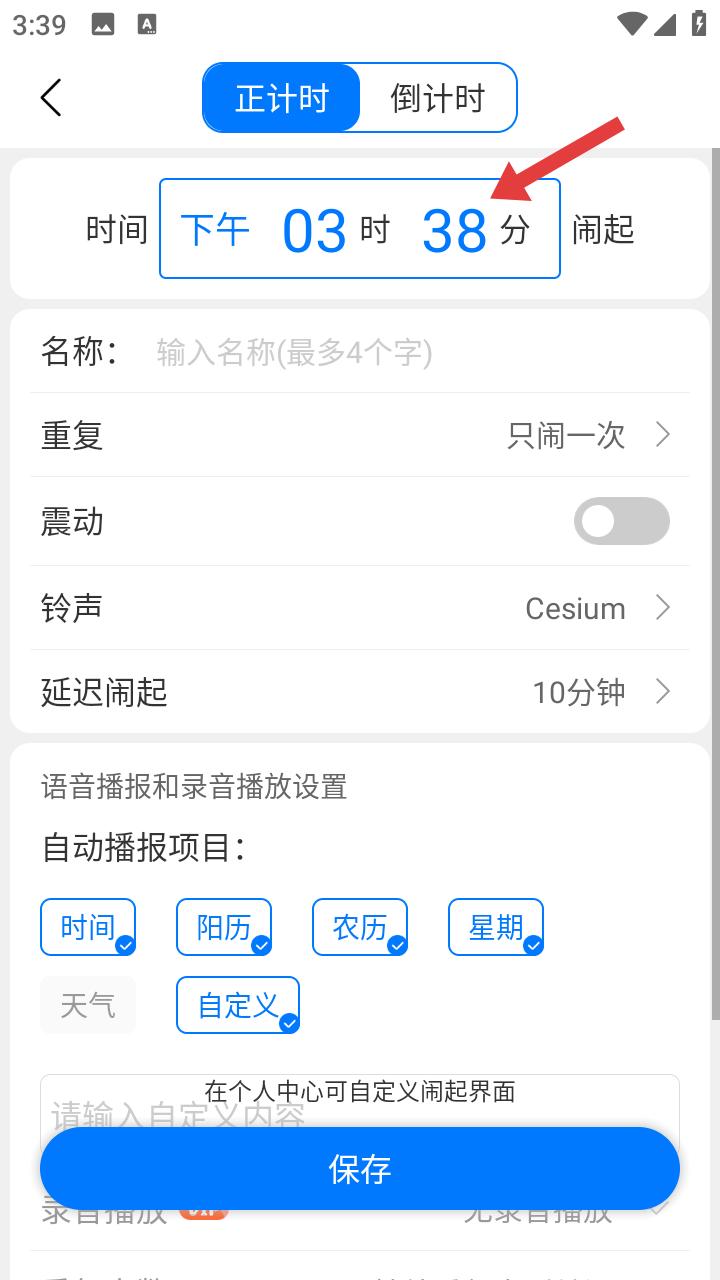Image resolution: width=720 pixels, height=1280 pixels.
Task: Open the time picker showing 下午 03时38分
Action: coord(359,229)
